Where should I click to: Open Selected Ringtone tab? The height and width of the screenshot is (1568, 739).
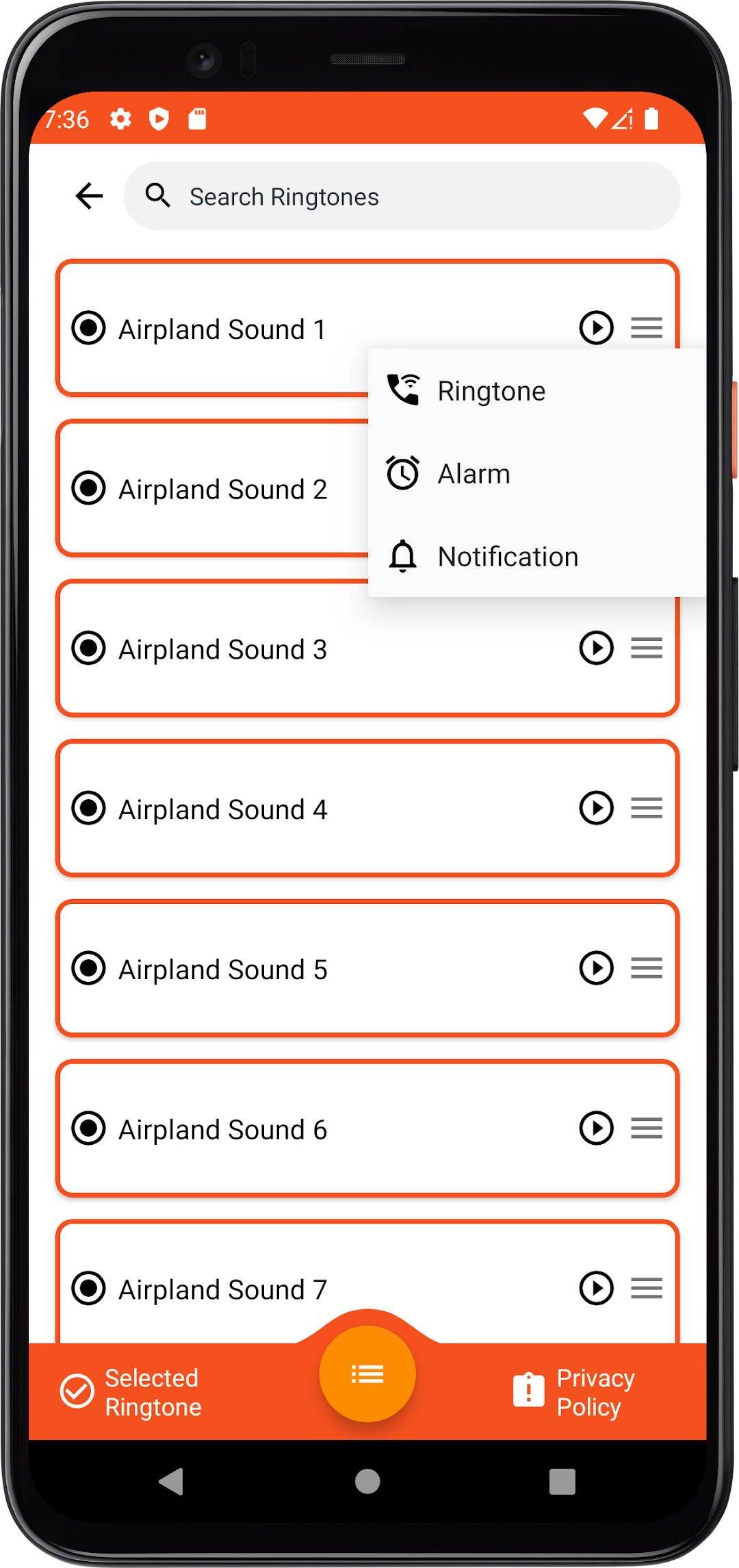pos(131,1392)
